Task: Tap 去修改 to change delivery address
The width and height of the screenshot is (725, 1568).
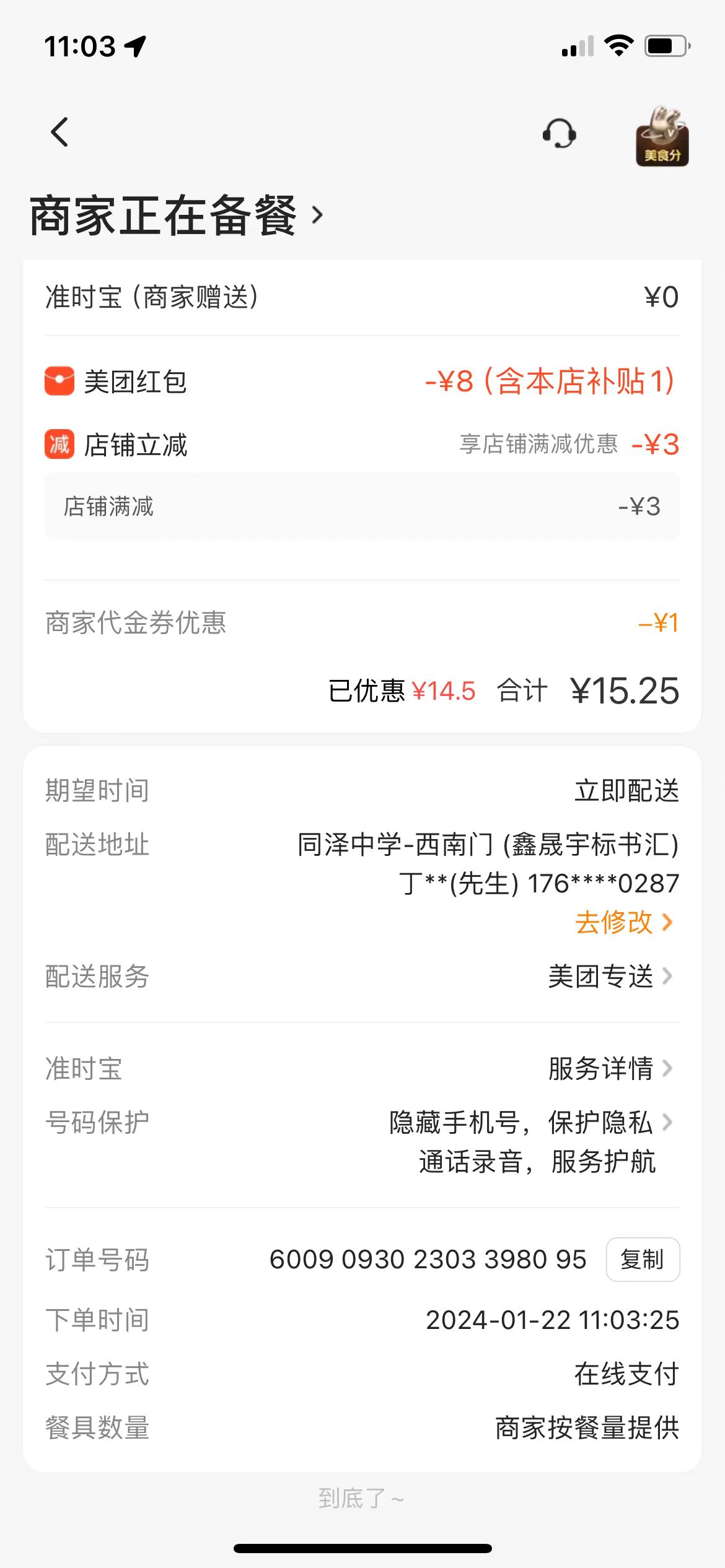Action: coord(623,922)
